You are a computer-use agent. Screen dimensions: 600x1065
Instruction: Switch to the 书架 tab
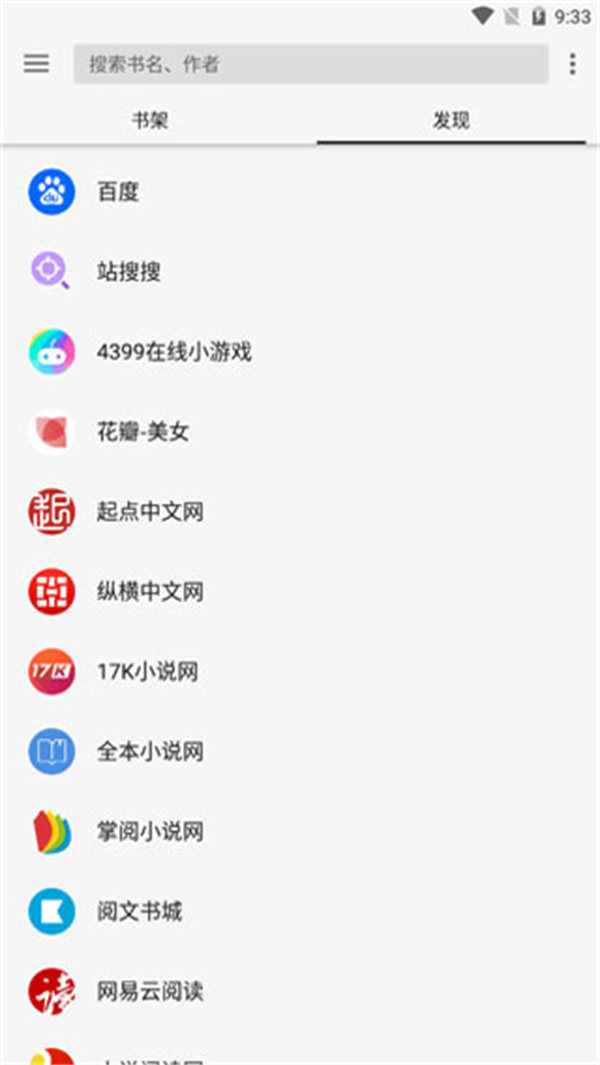click(x=150, y=121)
